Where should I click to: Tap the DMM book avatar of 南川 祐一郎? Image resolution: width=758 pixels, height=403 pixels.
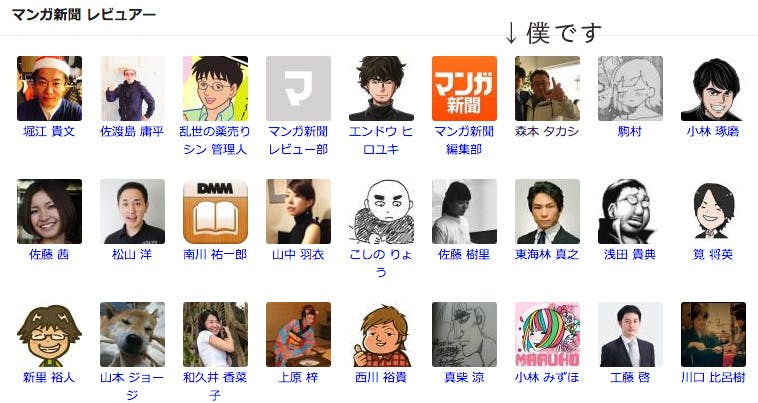pyautogui.click(x=215, y=212)
